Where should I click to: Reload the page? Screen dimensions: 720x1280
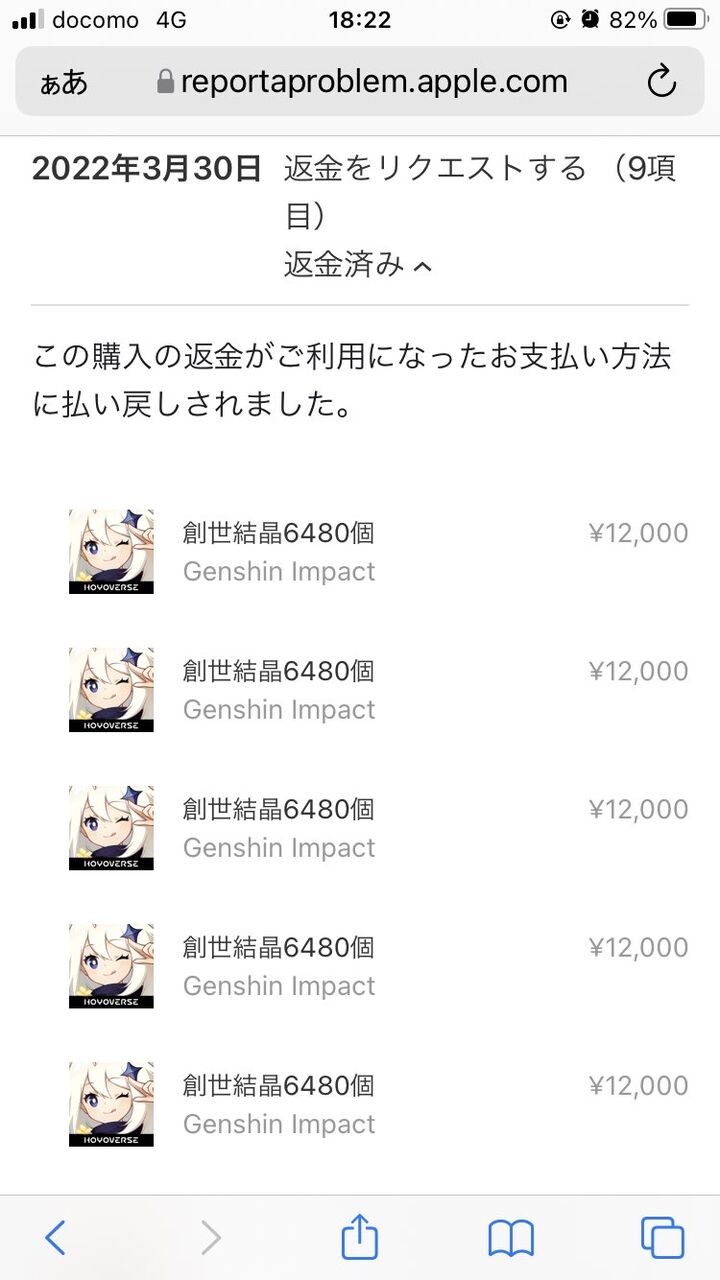[661, 82]
